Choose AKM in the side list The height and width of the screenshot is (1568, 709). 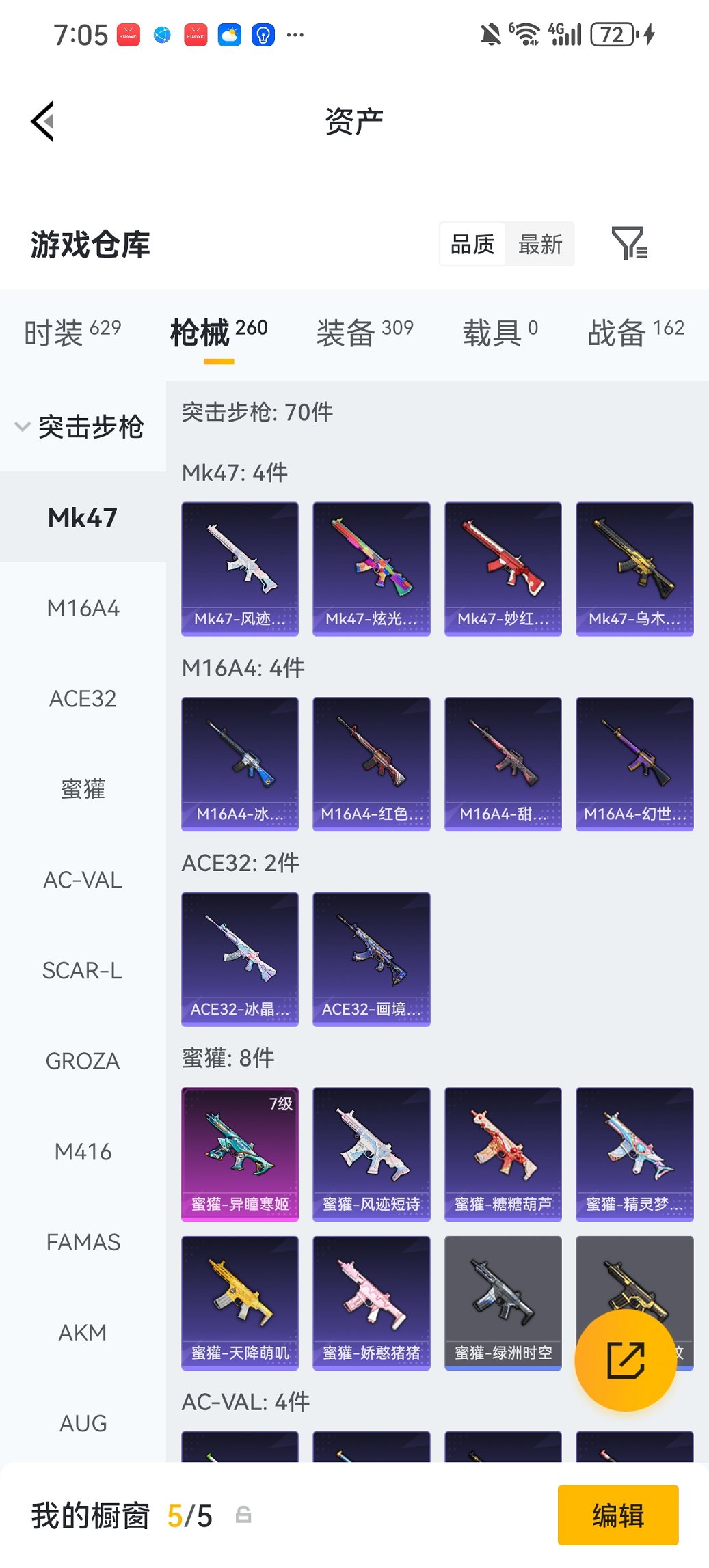tap(83, 1333)
